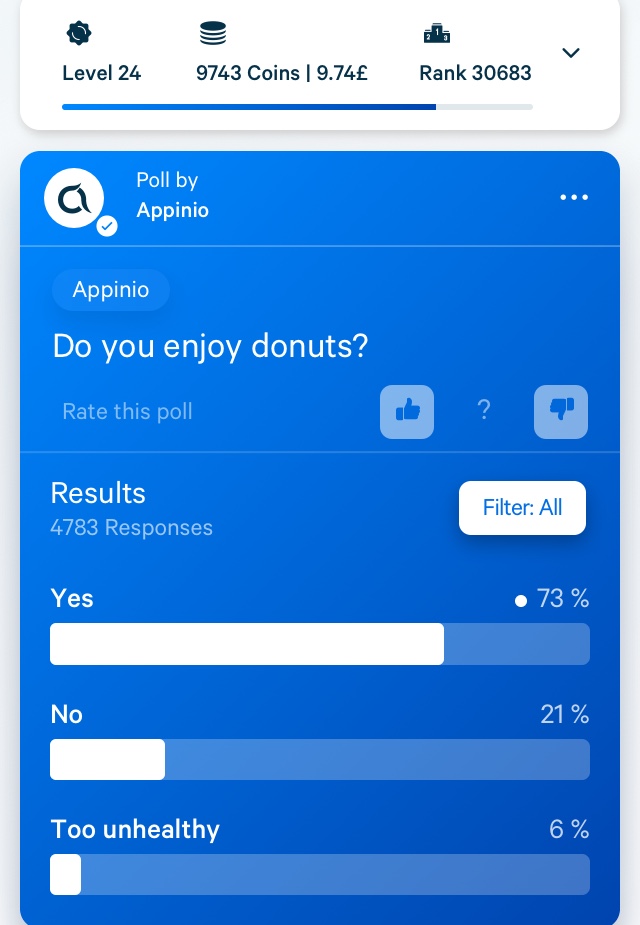Give this poll a thumbs down
The width and height of the screenshot is (640, 925).
[x=561, y=411]
